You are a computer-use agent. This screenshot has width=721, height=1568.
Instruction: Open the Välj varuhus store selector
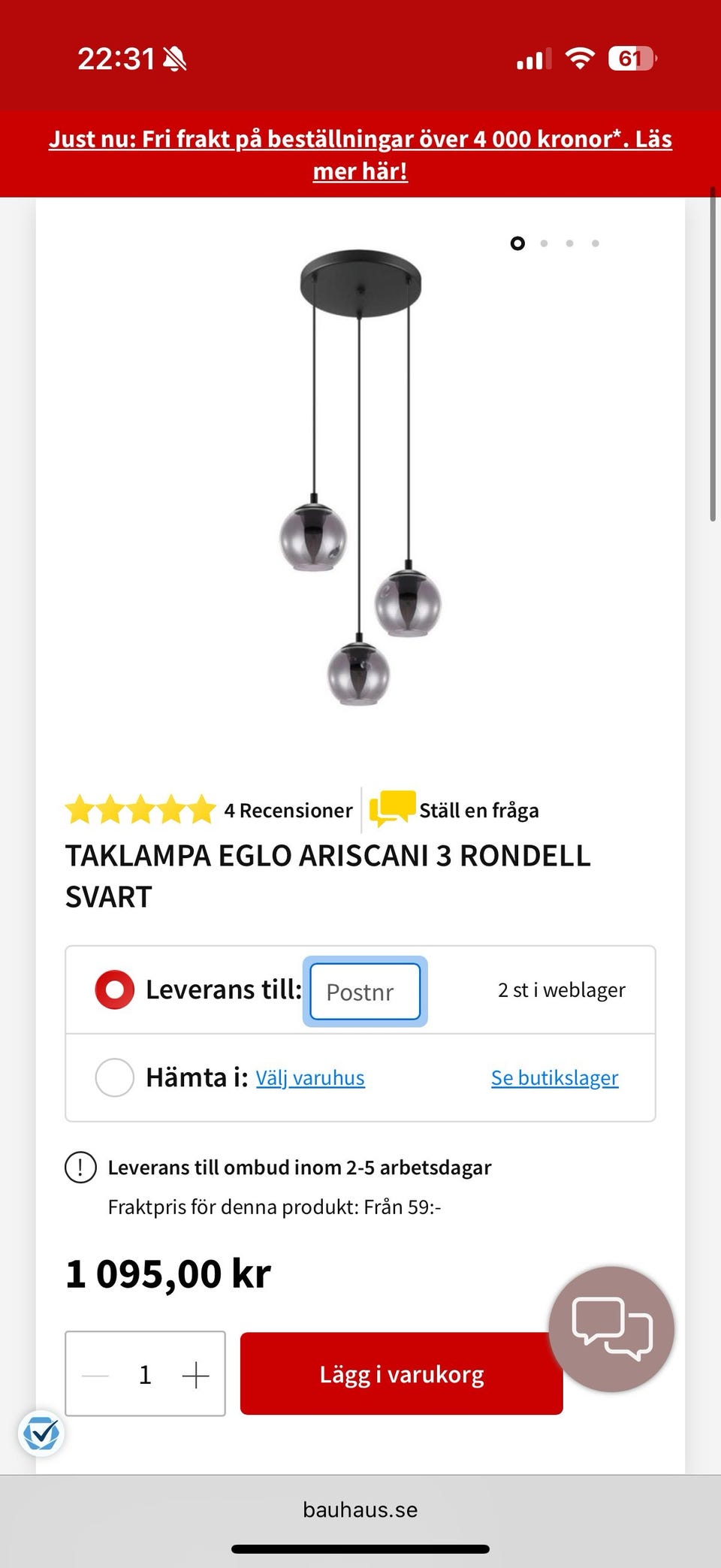coord(309,1077)
